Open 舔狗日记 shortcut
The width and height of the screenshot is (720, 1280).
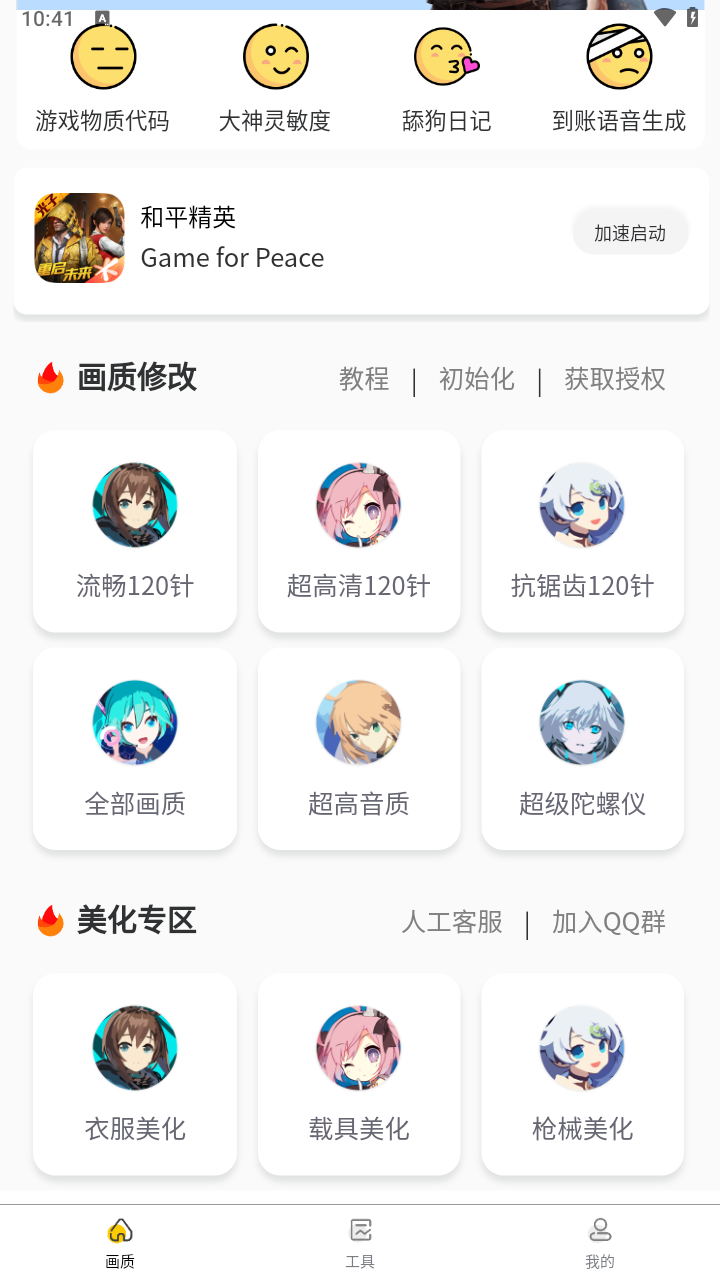[x=446, y=82]
